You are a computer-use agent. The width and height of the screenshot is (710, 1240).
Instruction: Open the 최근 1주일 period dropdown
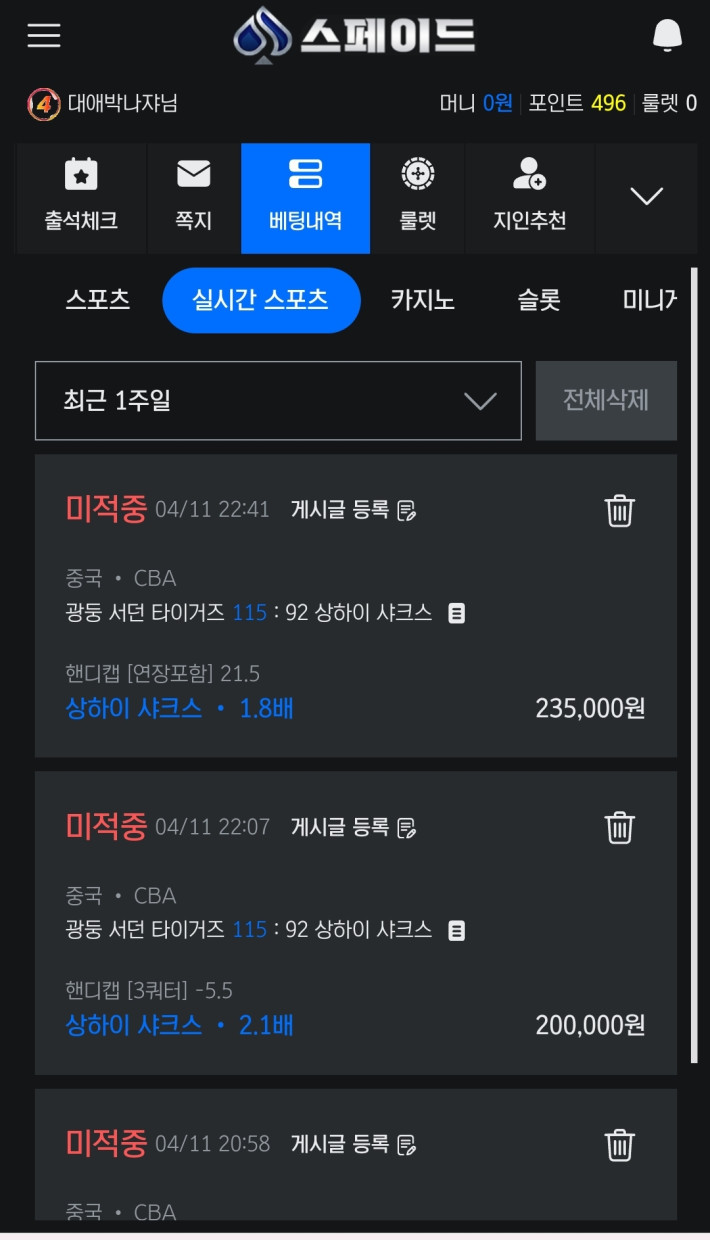278,401
